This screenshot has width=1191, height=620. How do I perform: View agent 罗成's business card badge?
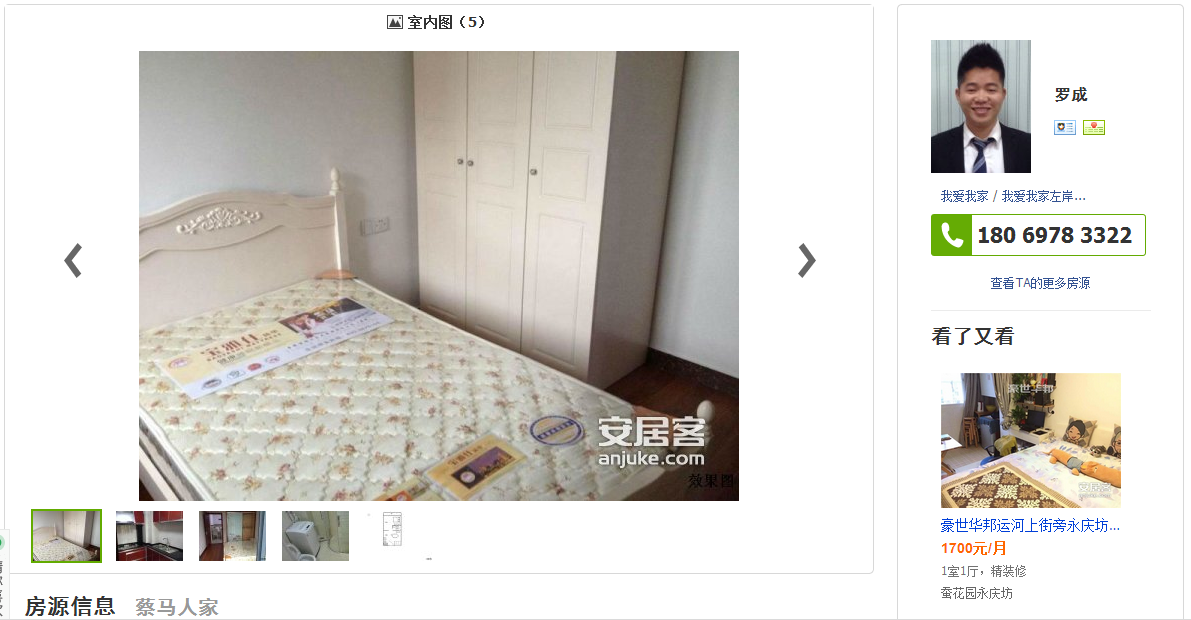1094,127
